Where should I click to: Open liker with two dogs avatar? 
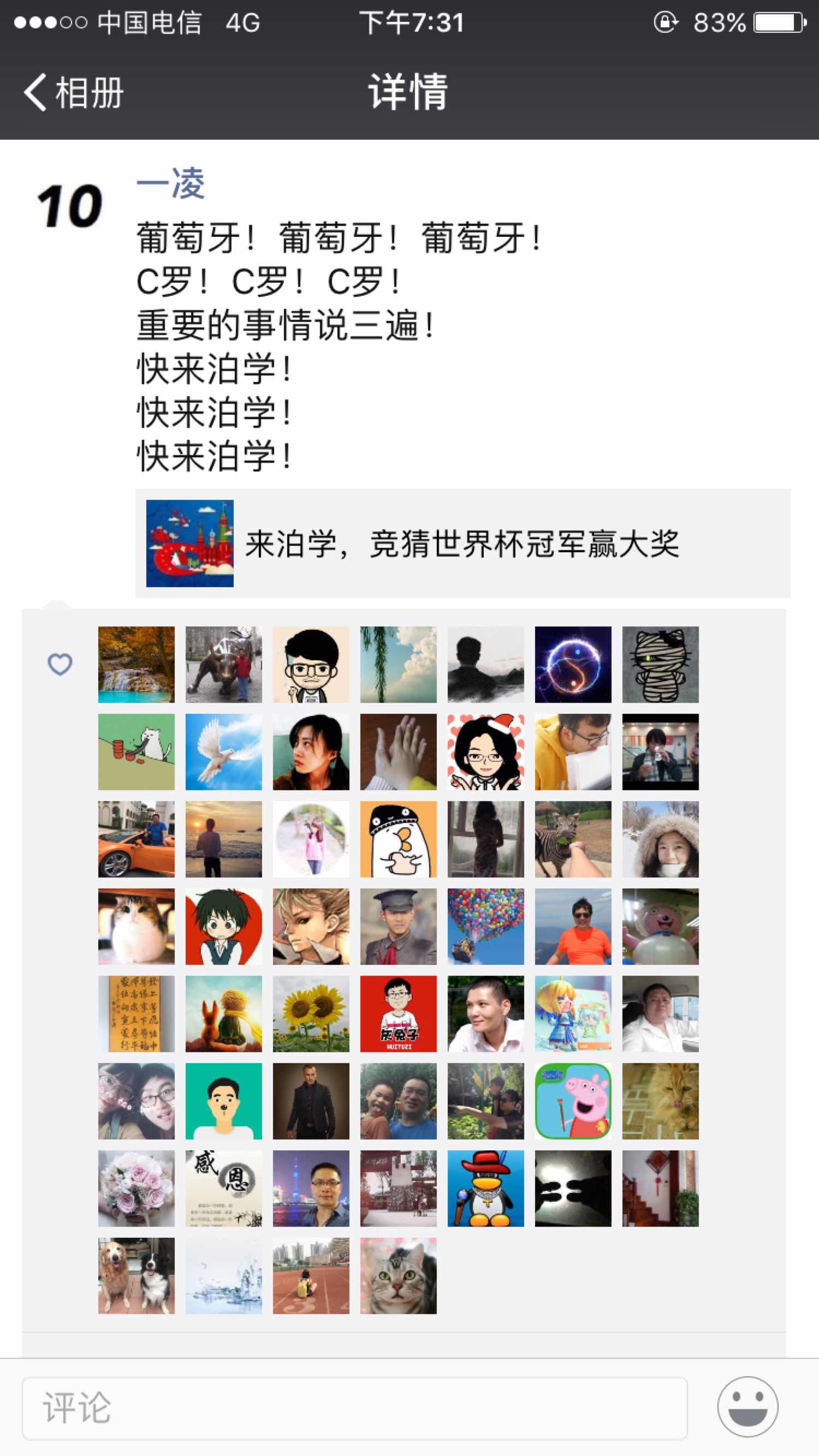click(x=136, y=1276)
